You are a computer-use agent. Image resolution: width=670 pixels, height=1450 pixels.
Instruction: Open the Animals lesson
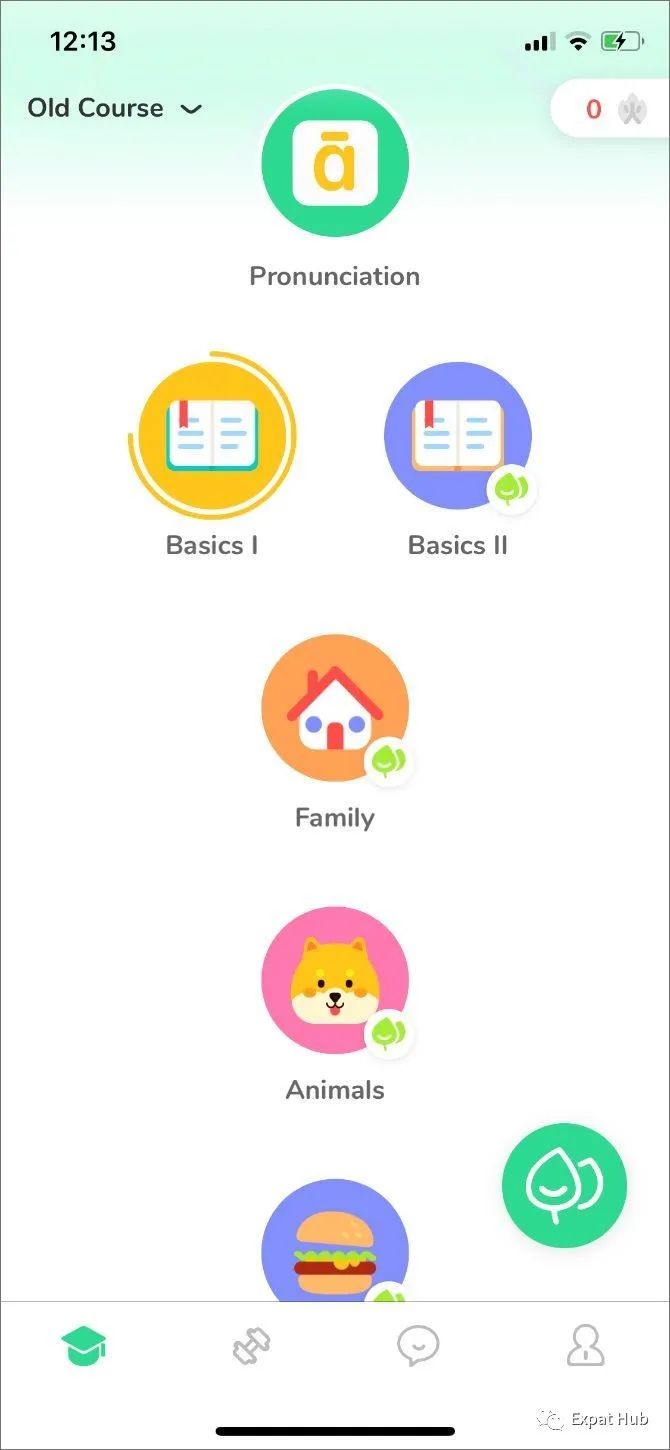(x=335, y=981)
